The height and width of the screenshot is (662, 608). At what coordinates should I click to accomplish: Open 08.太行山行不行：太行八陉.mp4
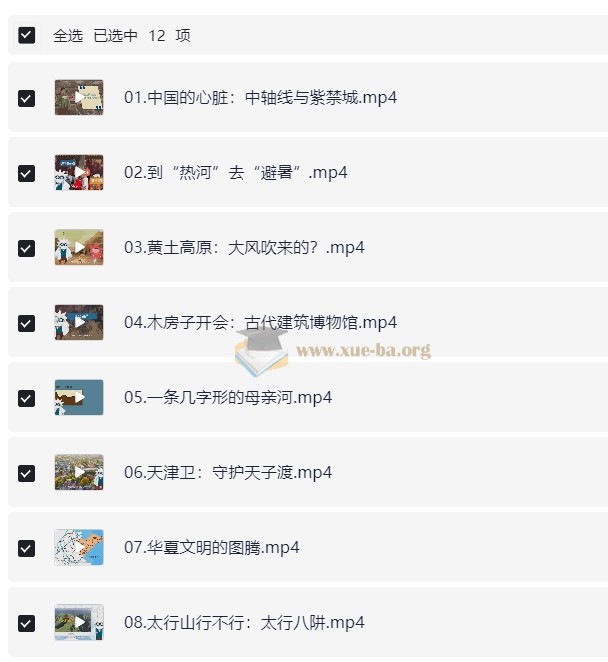click(x=244, y=622)
